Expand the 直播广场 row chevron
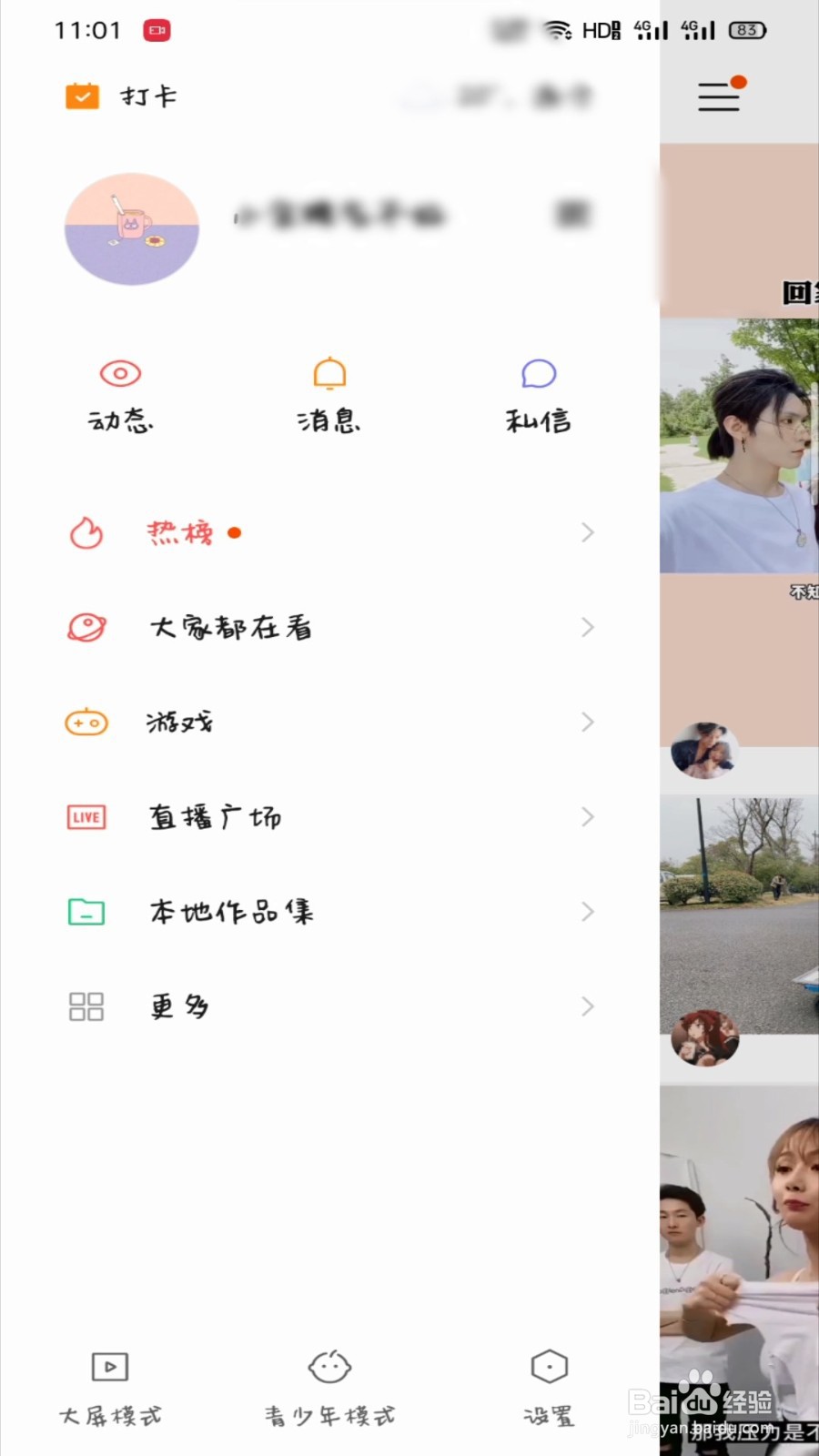This screenshot has height=1456, width=819. point(586,817)
